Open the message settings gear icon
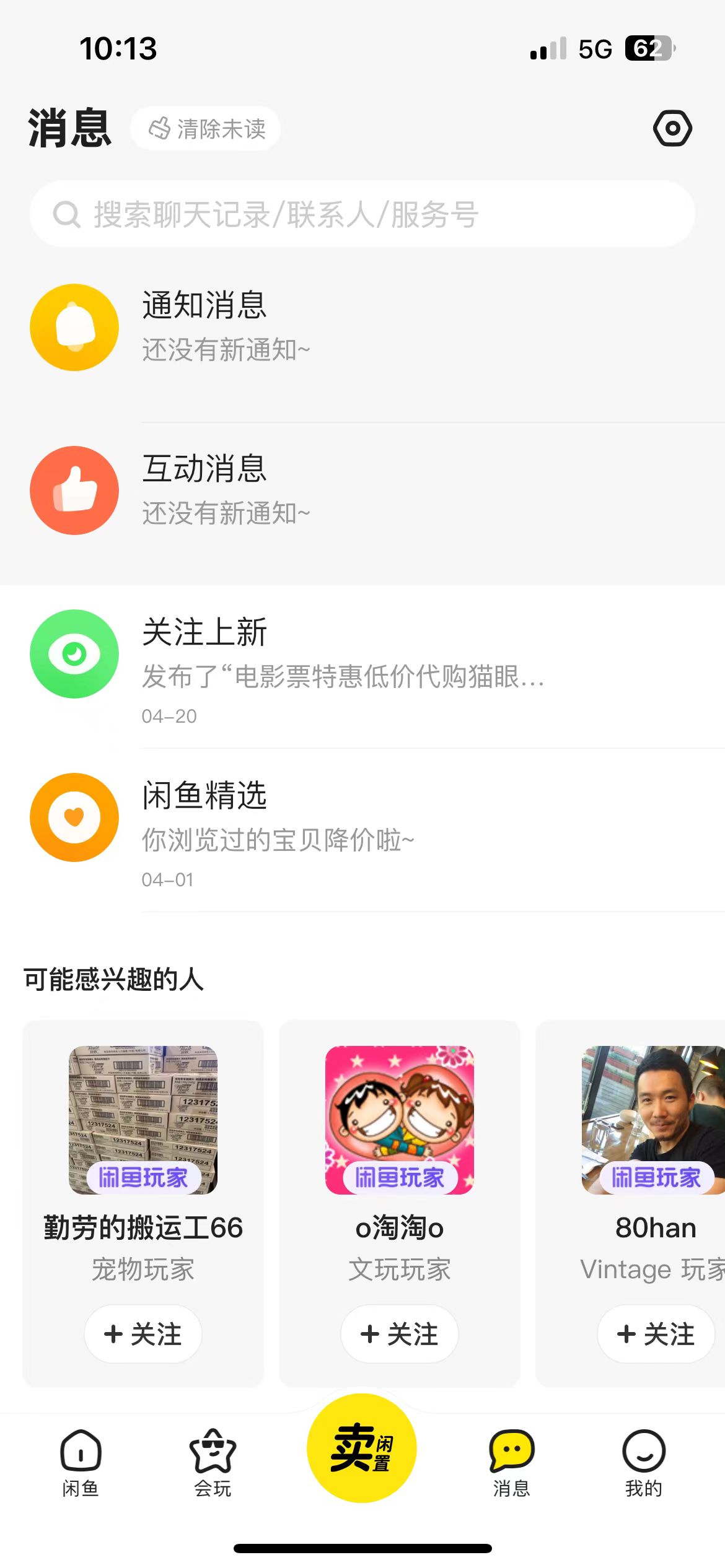The width and height of the screenshot is (725, 1568). click(x=672, y=128)
